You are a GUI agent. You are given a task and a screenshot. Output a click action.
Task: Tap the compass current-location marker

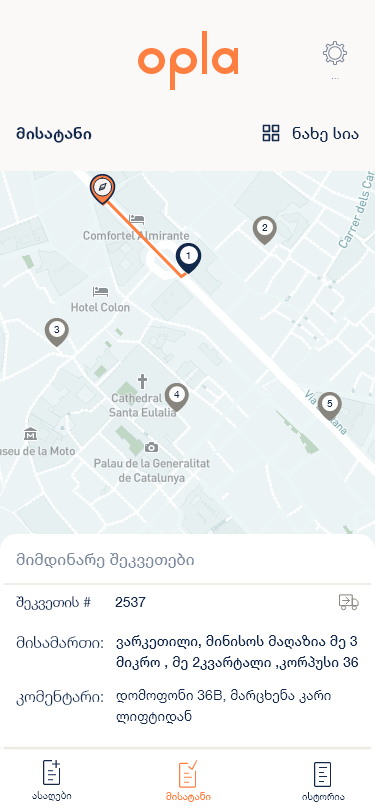[103, 188]
